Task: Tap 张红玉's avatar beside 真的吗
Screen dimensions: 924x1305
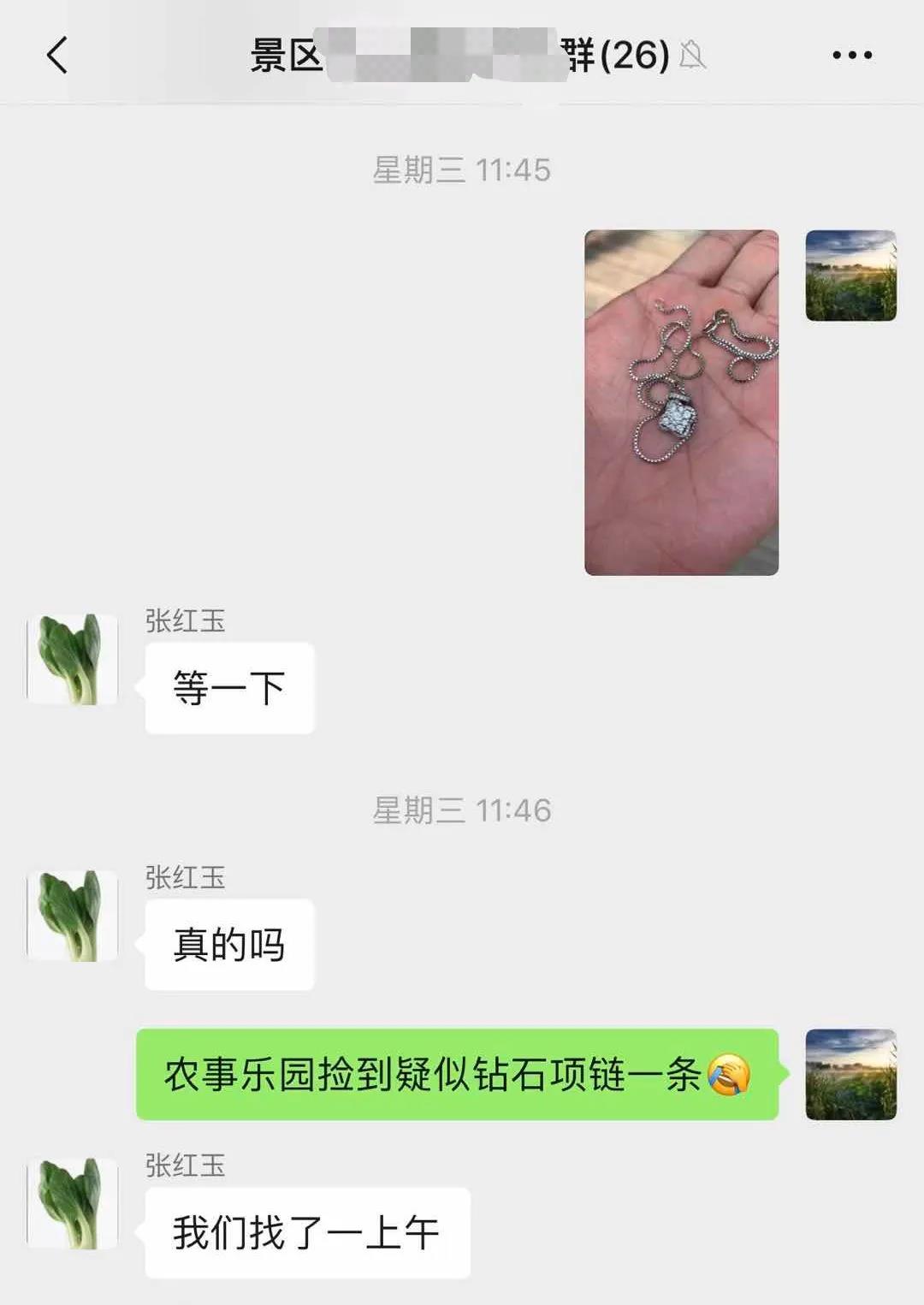Action: pos(73,916)
